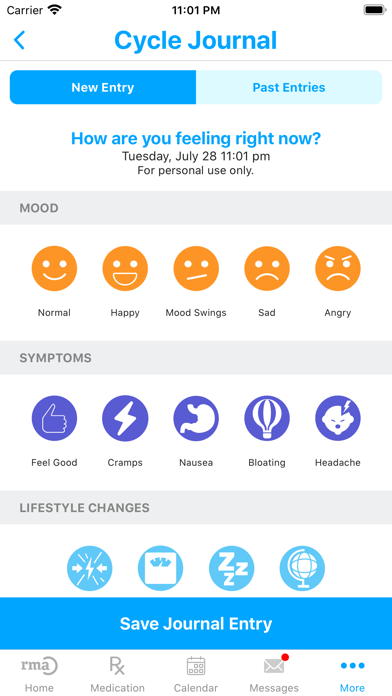
Task: Tap the weight scale lifestyle icon
Action: [160, 568]
